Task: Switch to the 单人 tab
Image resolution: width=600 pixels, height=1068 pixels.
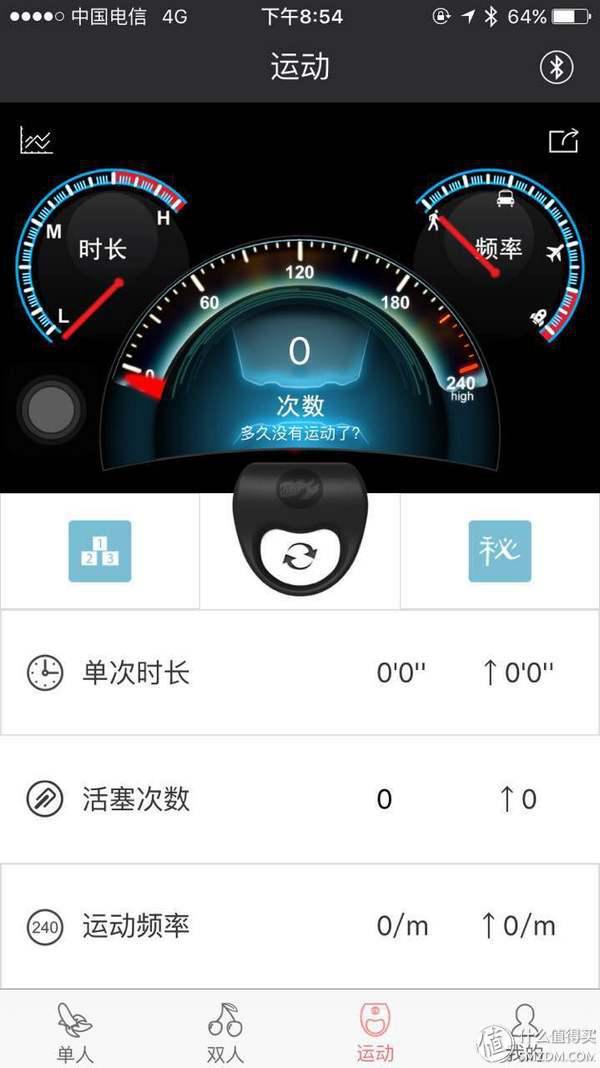Action: tap(76, 1031)
